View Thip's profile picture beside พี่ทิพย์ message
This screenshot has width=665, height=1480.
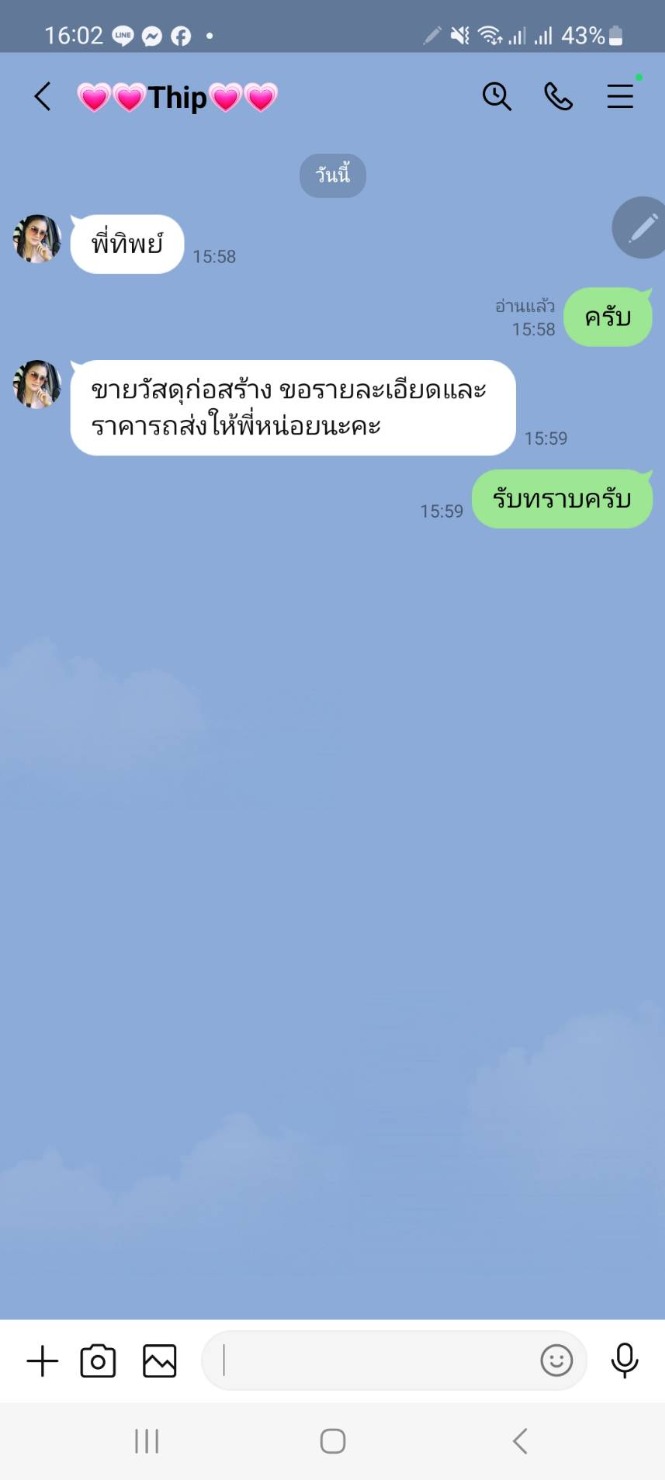[37, 239]
